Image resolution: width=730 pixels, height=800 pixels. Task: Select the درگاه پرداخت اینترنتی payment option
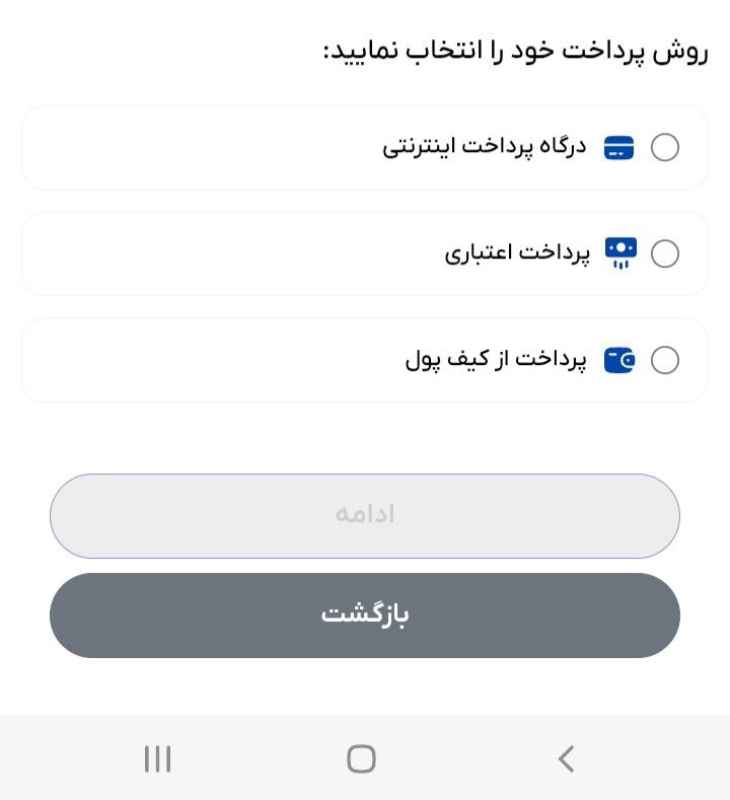pos(665,148)
